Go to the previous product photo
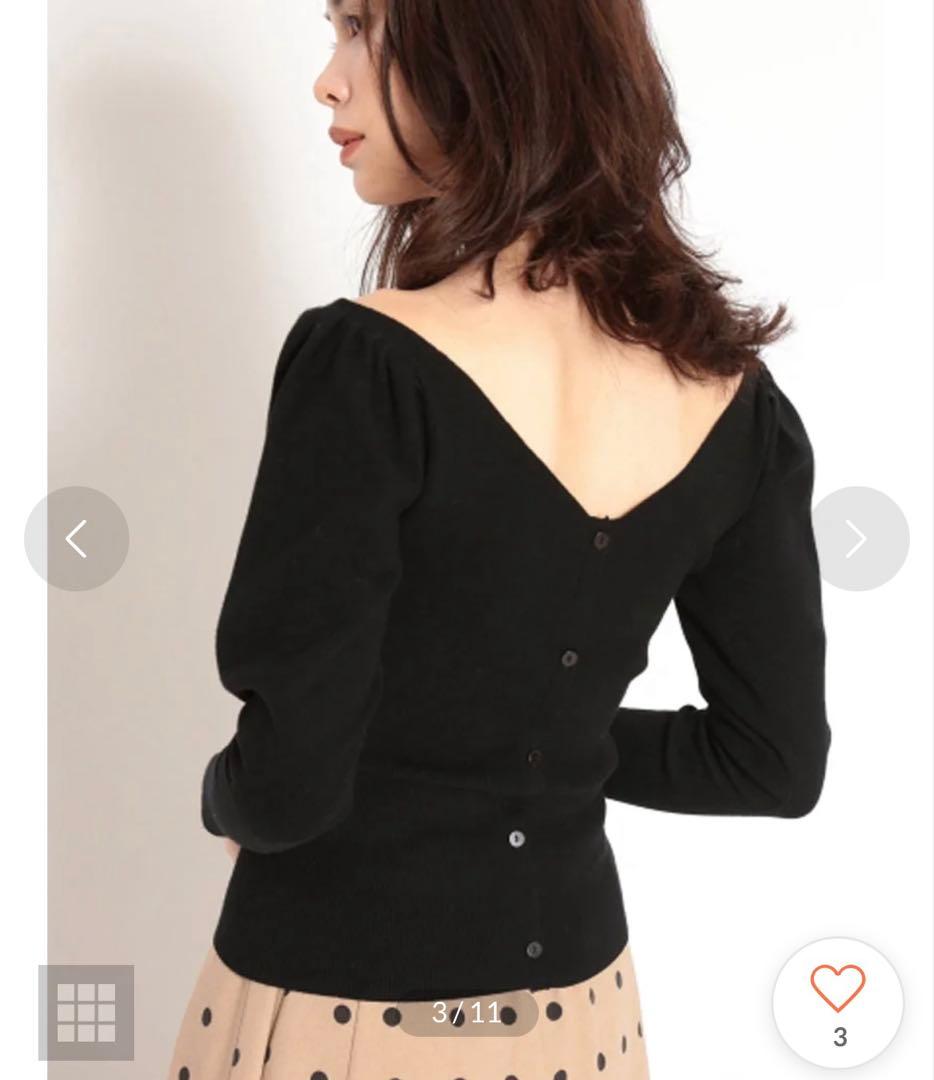Viewport: 934px width, 1080px height. coord(77,539)
